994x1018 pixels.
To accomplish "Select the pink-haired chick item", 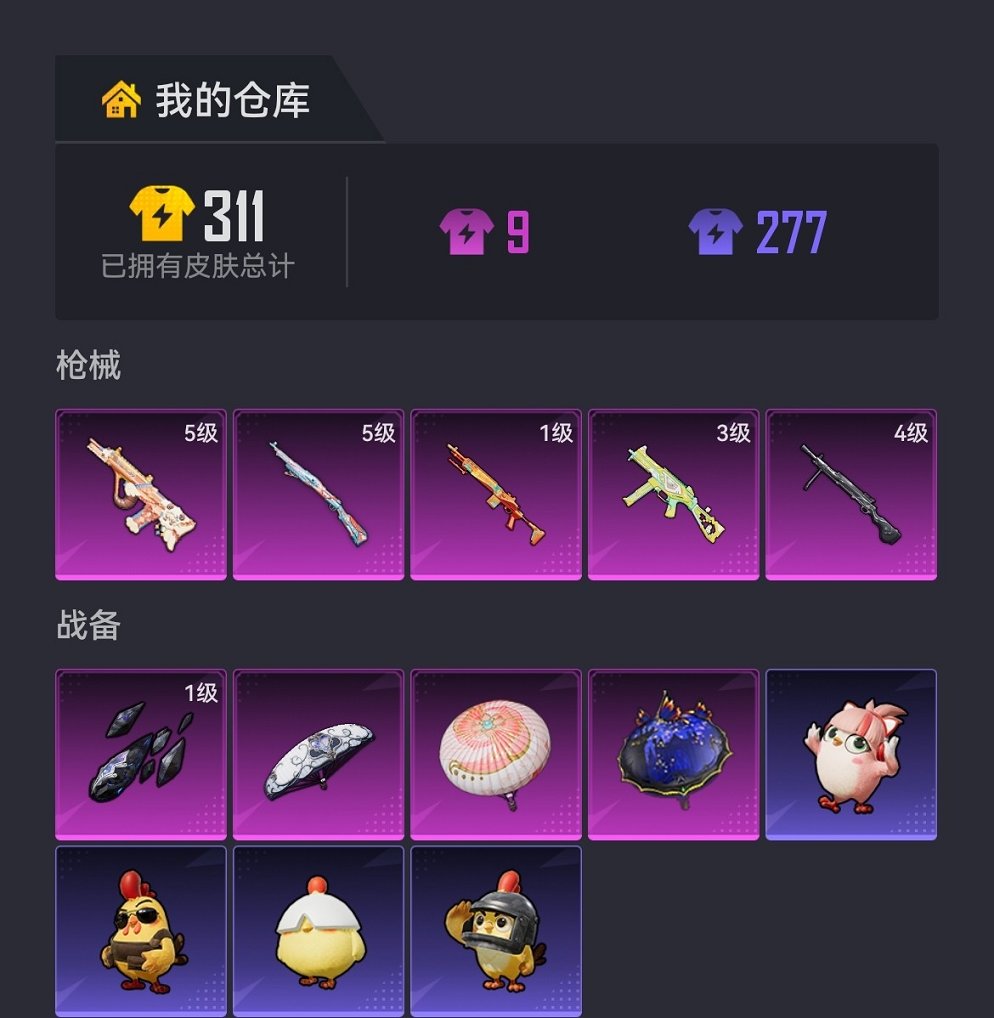I will coord(851,754).
